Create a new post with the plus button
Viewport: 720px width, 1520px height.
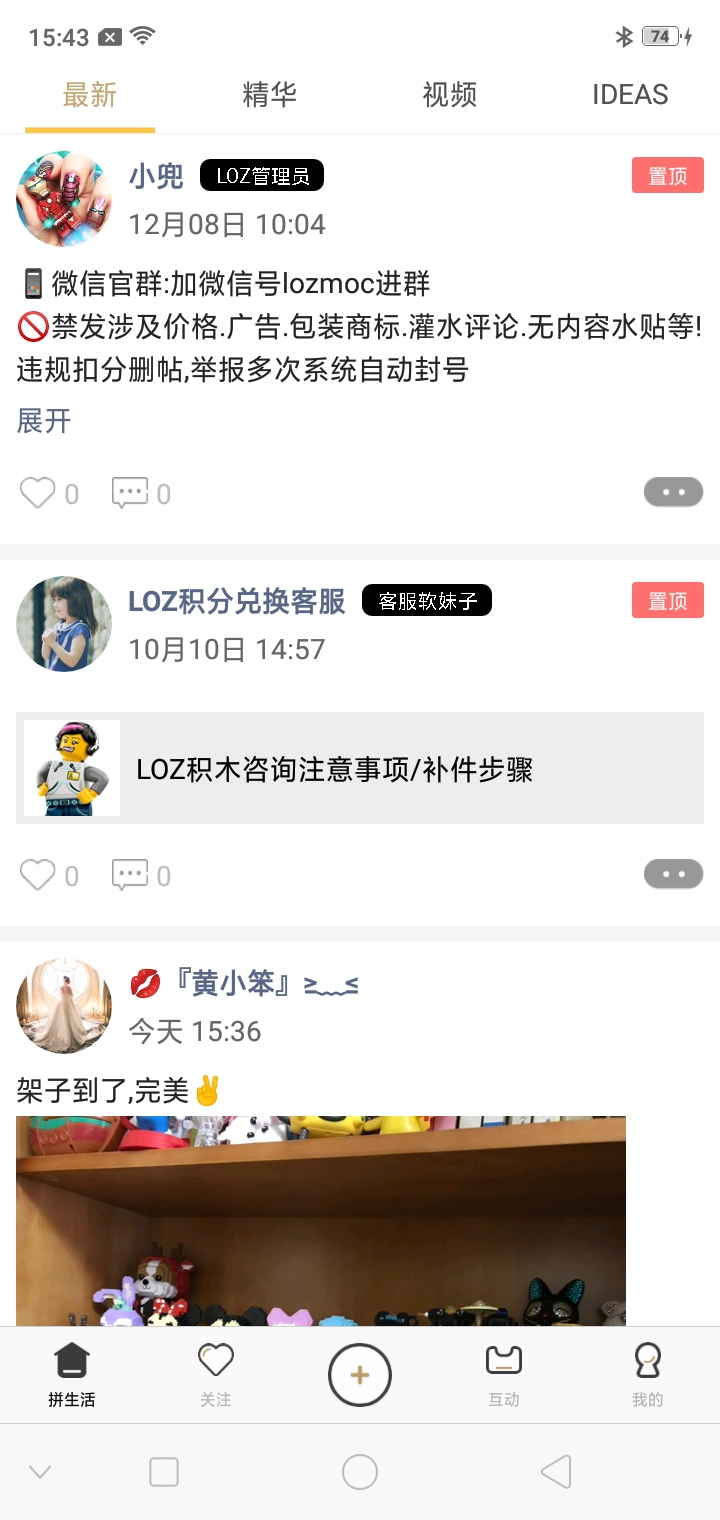[x=360, y=1375]
